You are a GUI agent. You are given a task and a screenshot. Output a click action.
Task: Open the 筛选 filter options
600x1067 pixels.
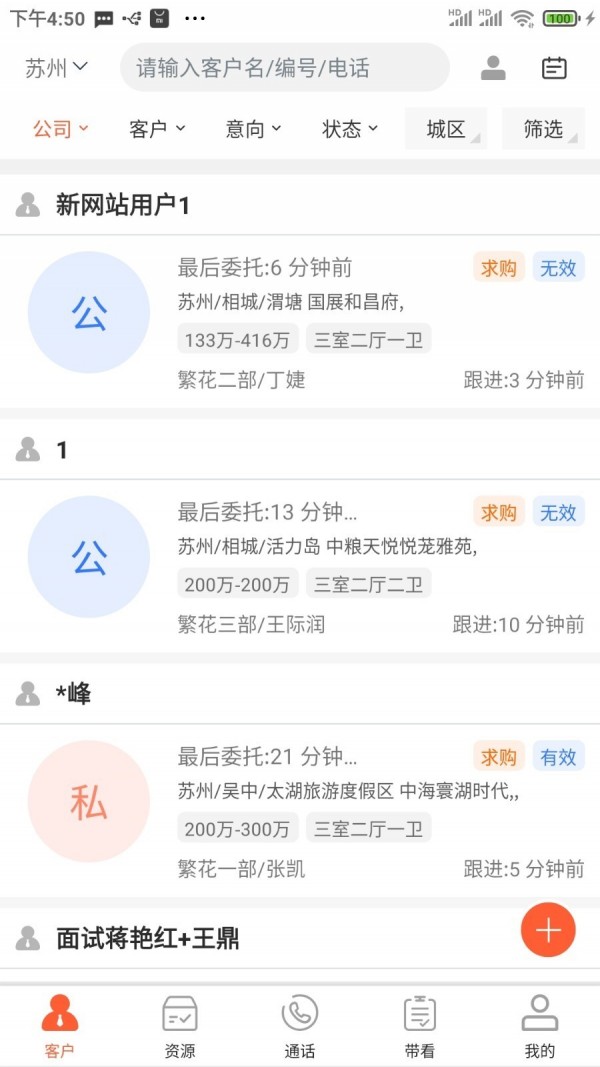[x=543, y=129]
